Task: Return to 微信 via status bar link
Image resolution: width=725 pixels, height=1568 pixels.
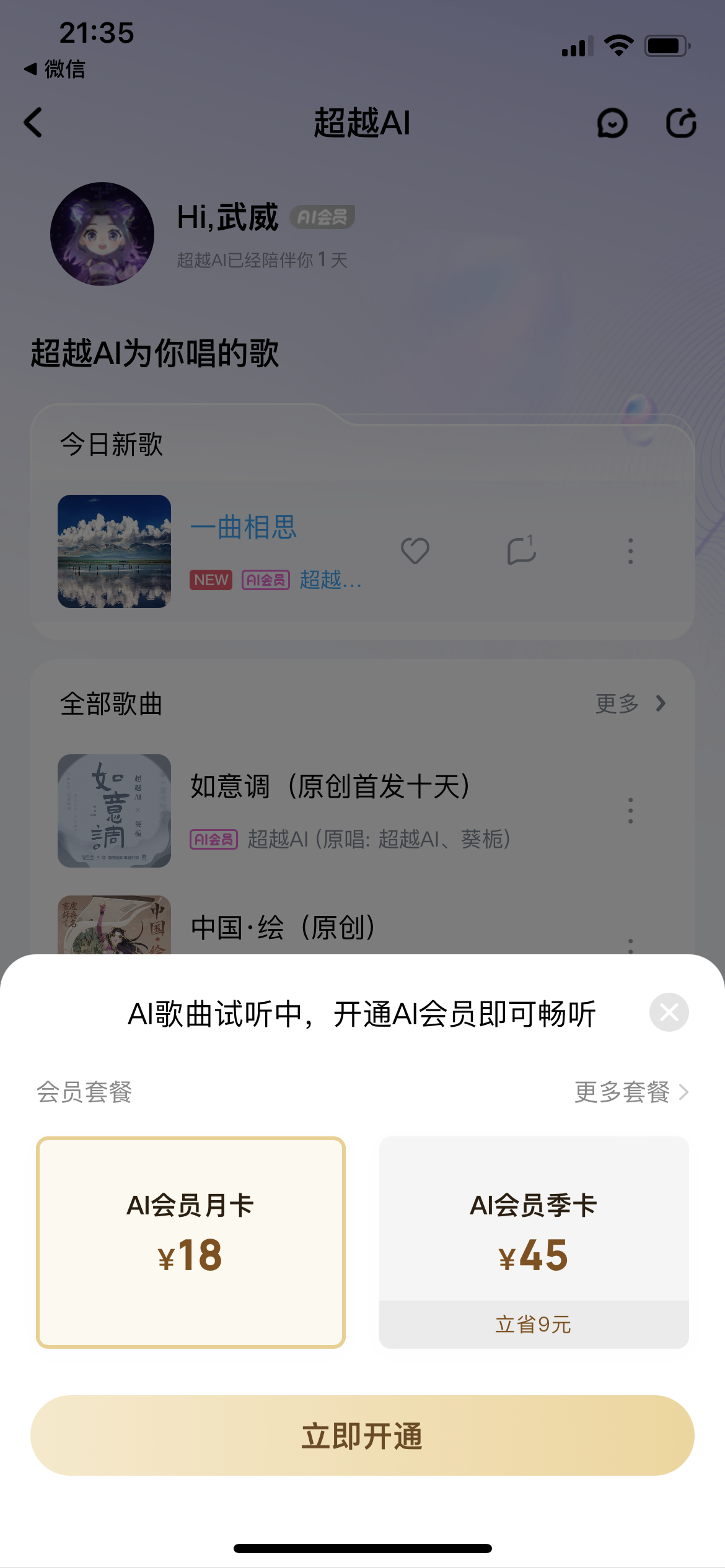Action: pos(55,69)
